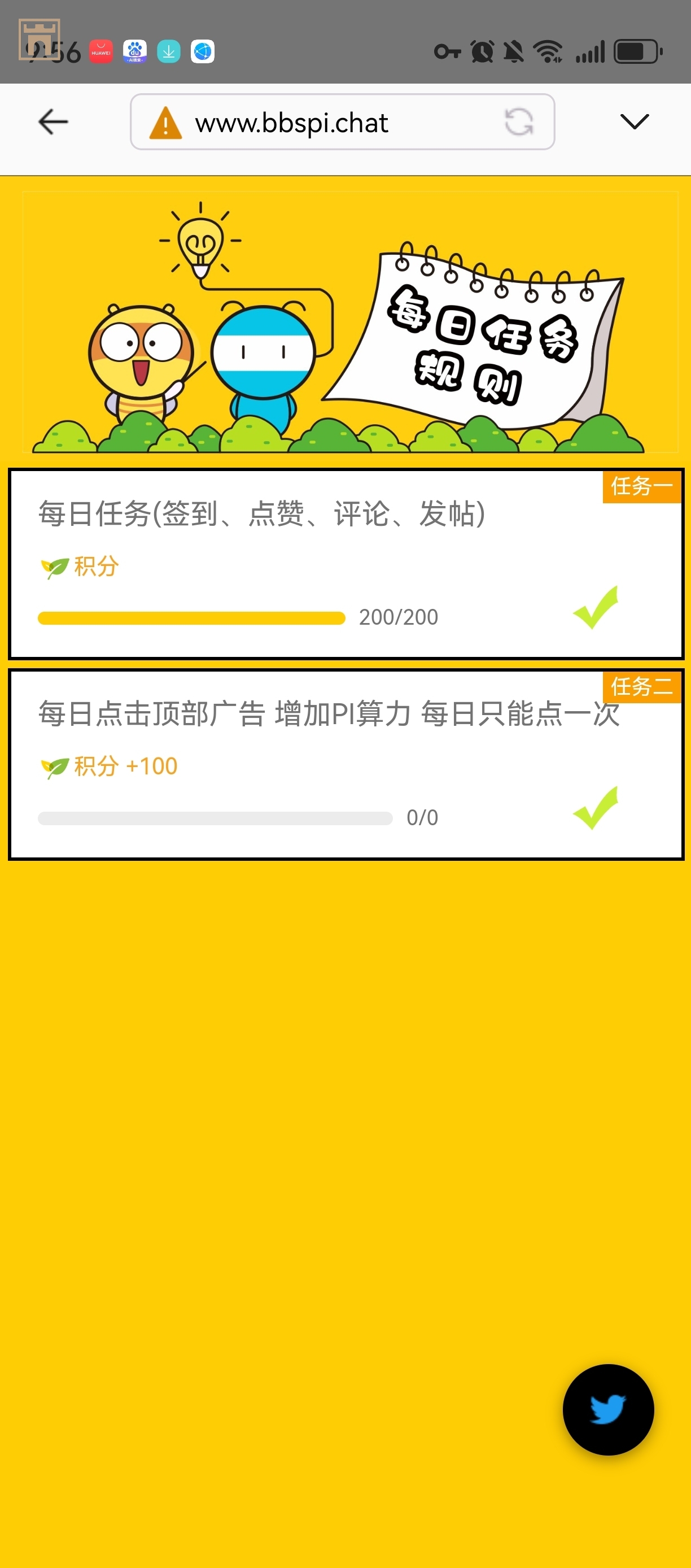Expand the browser dropdown chevron
Viewport: 691px width, 1568px height.
[635, 121]
